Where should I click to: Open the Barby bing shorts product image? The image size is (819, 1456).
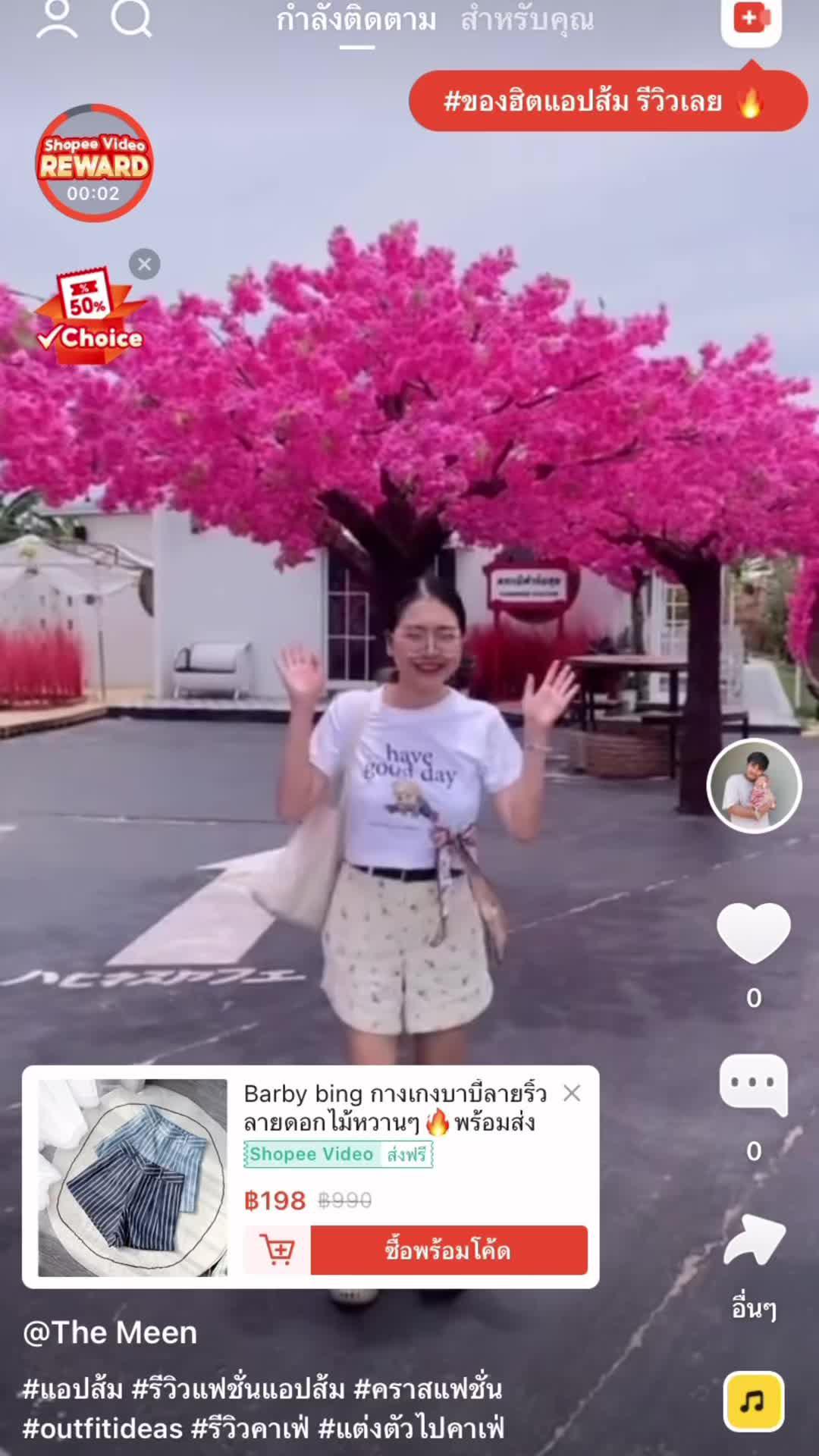point(133,1178)
